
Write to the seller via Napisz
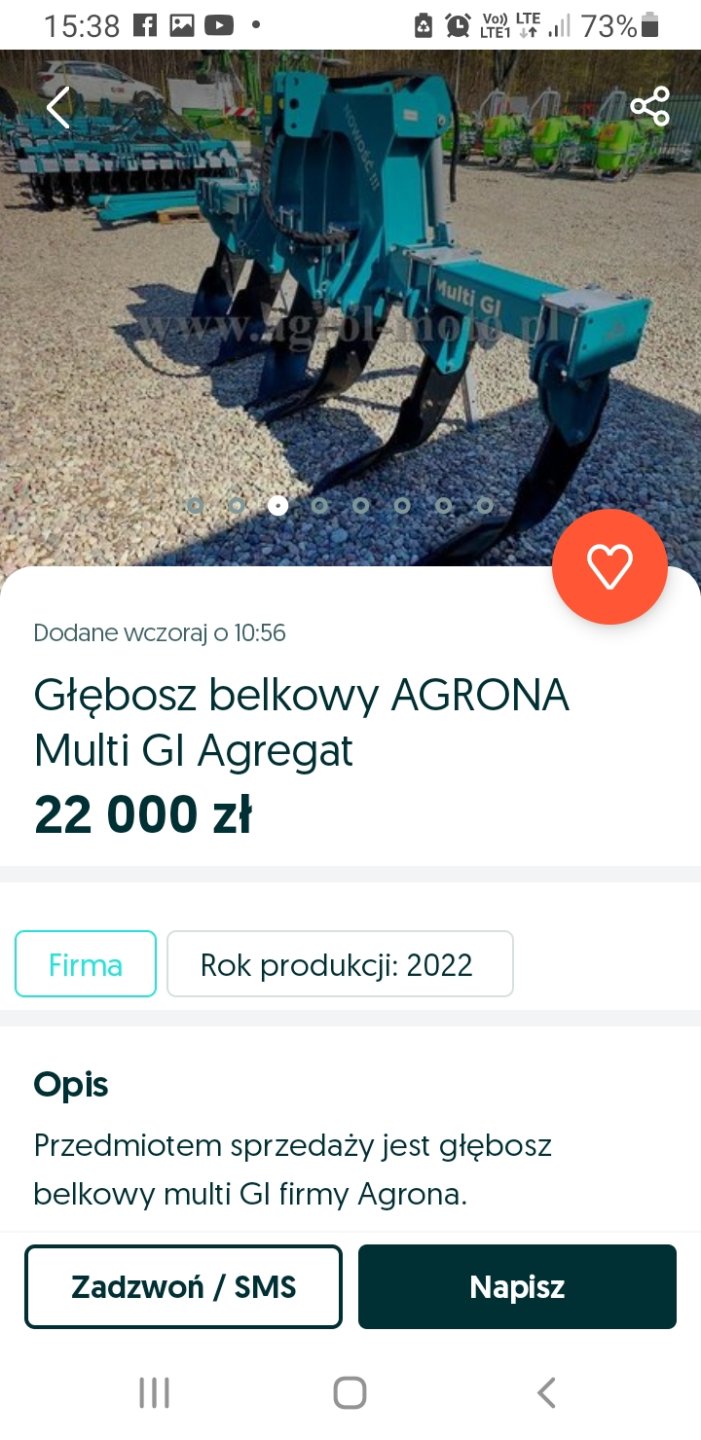point(517,1286)
